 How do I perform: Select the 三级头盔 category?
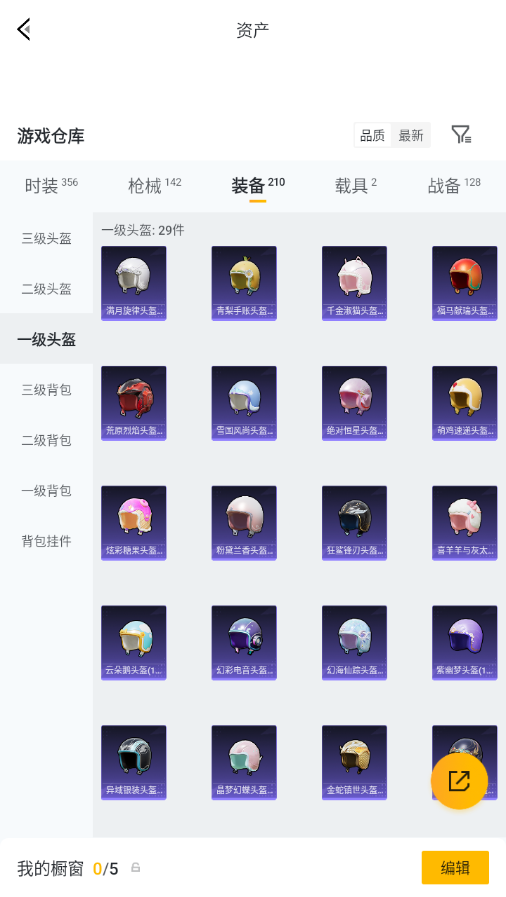pyautogui.click(x=46, y=239)
